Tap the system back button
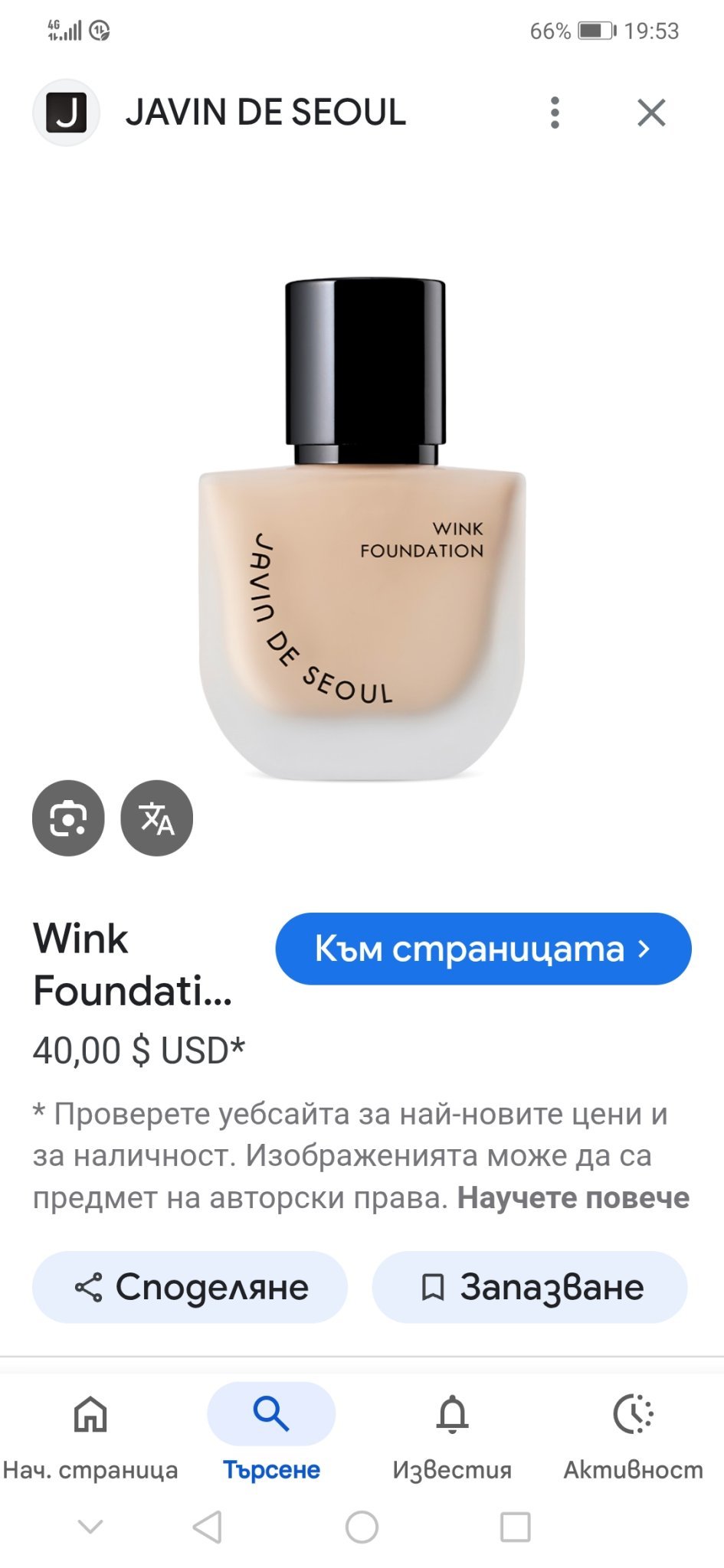The width and height of the screenshot is (724, 1568). pyautogui.click(x=208, y=1527)
